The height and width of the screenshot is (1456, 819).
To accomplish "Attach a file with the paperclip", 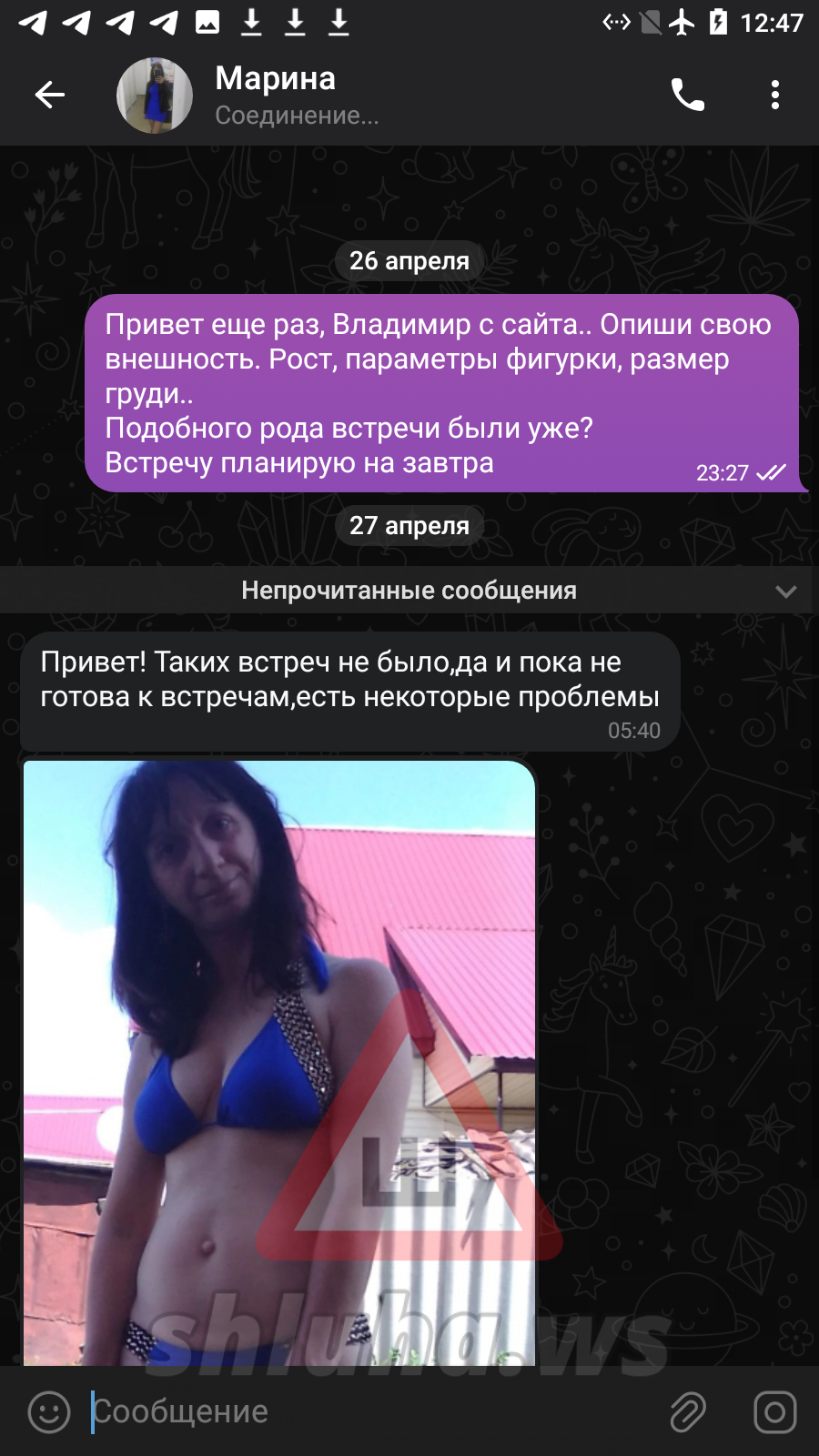I will click(688, 1411).
